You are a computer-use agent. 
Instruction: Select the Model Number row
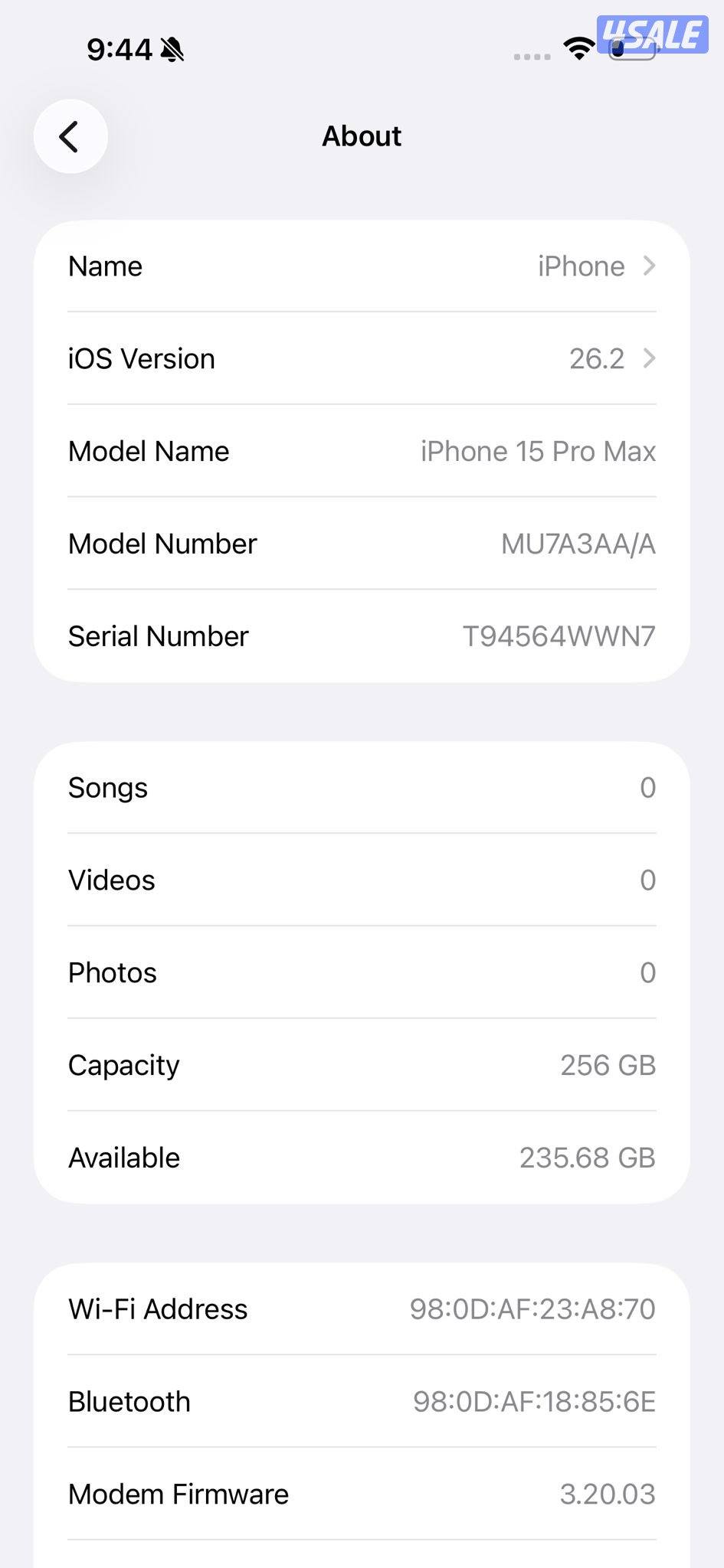pos(362,544)
